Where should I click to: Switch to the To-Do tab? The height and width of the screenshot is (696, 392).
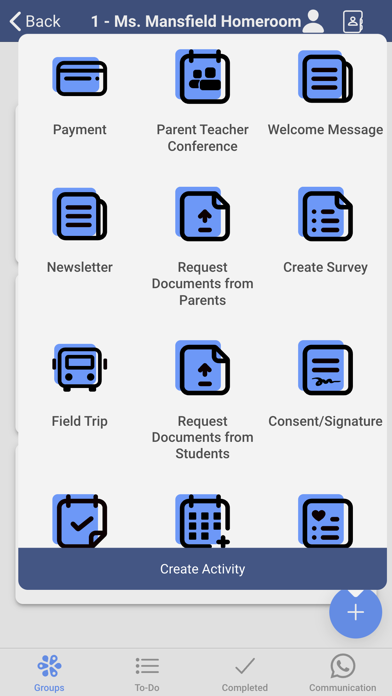tap(147, 673)
